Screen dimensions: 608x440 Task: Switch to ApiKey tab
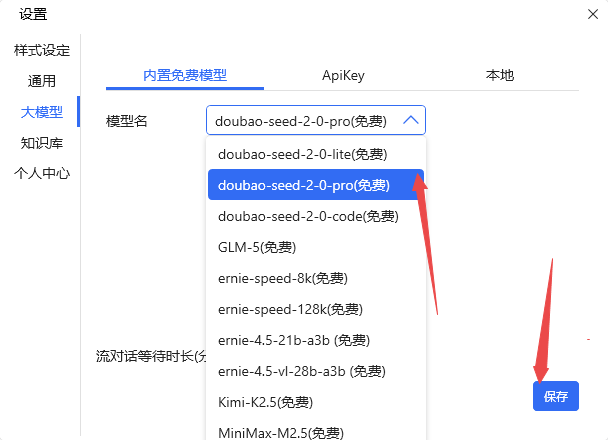click(344, 75)
